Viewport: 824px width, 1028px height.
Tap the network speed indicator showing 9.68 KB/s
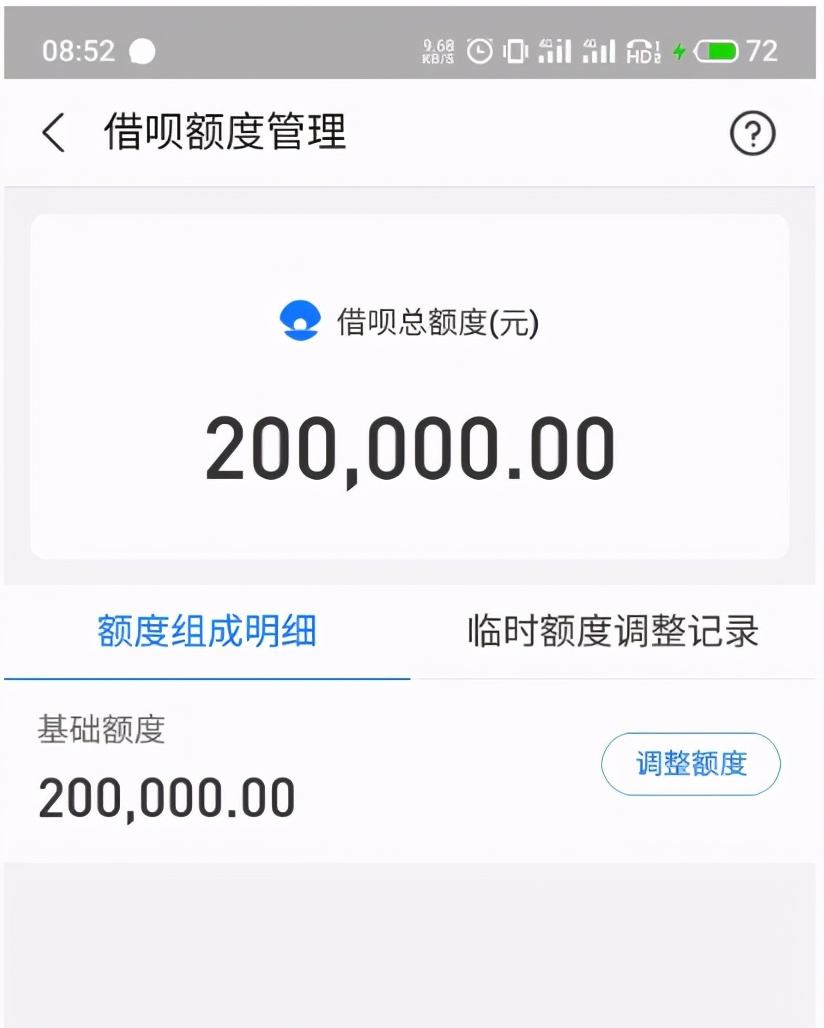437,48
